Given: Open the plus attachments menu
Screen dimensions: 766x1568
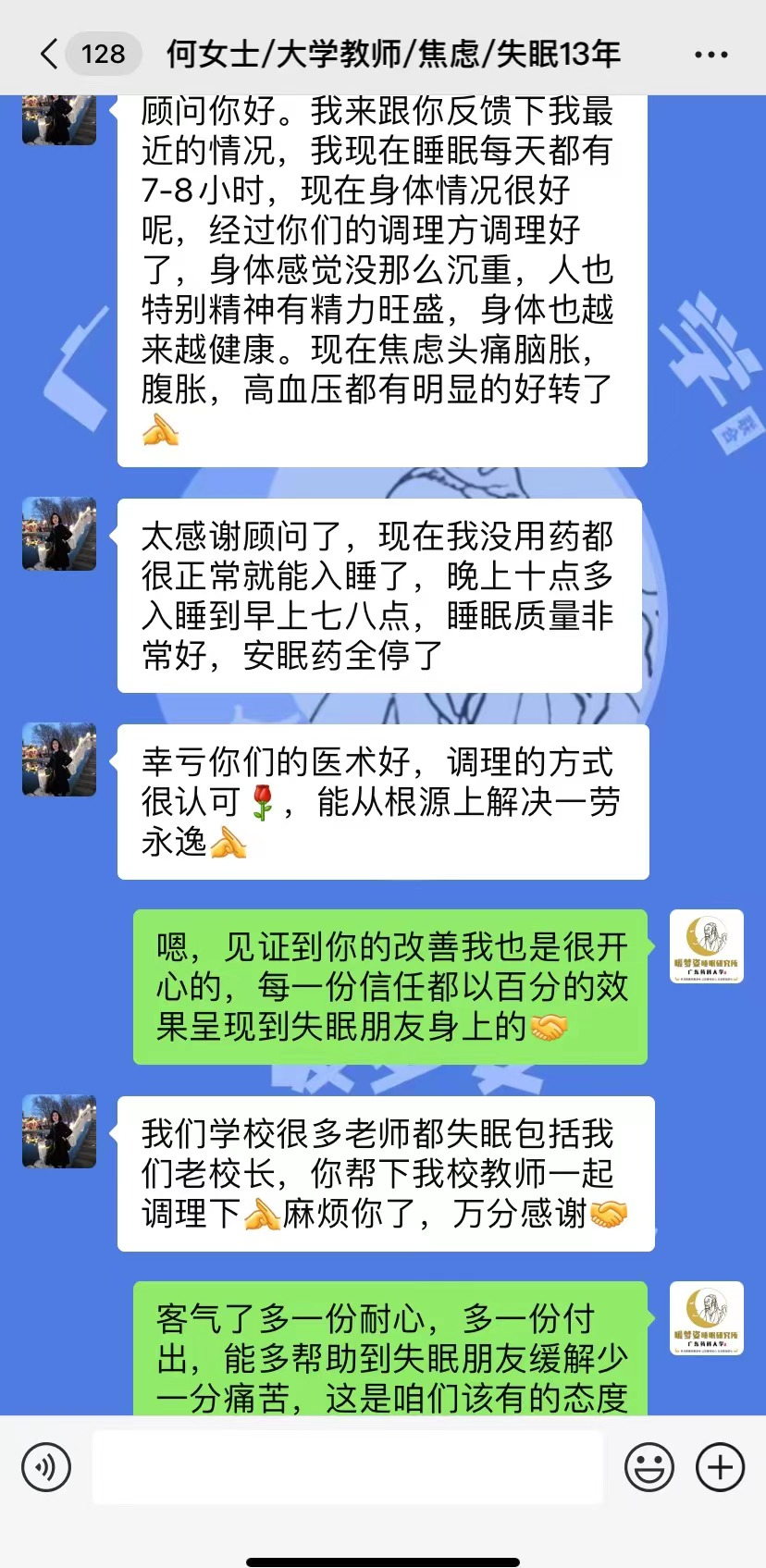Looking at the screenshot, I should [x=720, y=1467].
